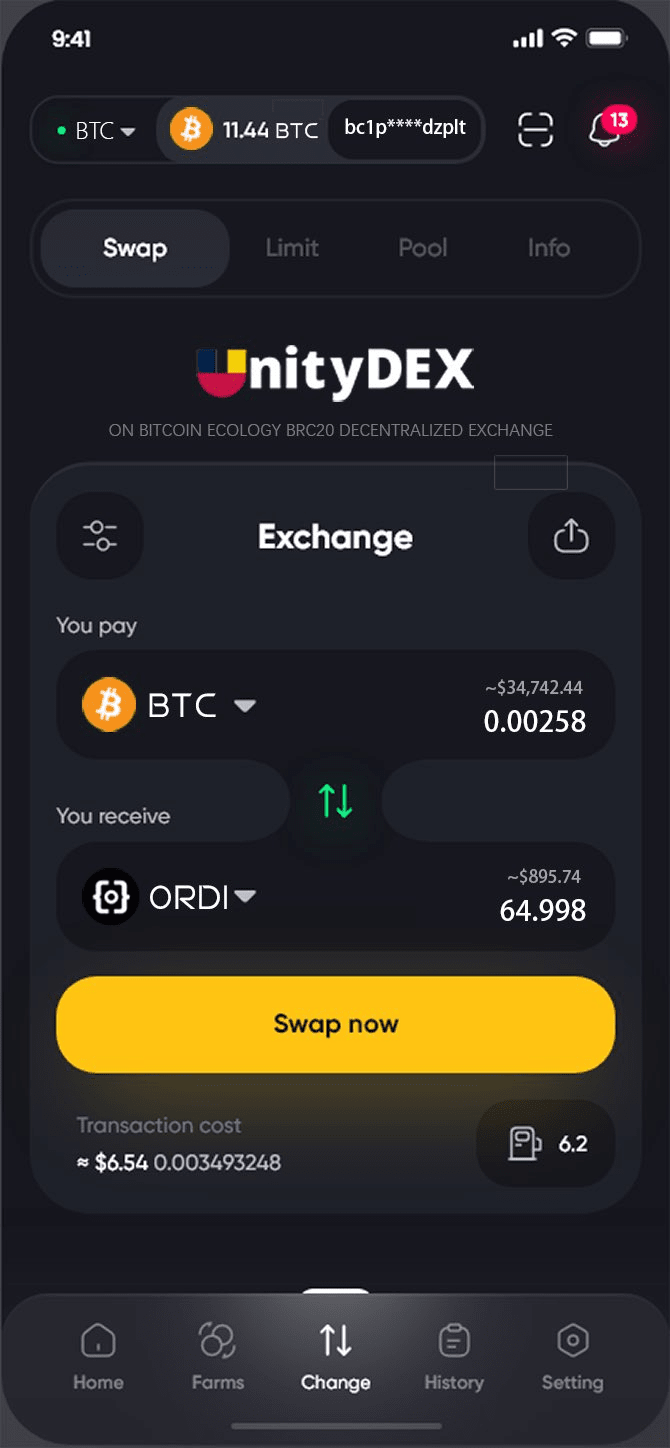The image size is (670, 1448).
Task: Open the gas fee 6.2 setting
Action: point(546,1144)
